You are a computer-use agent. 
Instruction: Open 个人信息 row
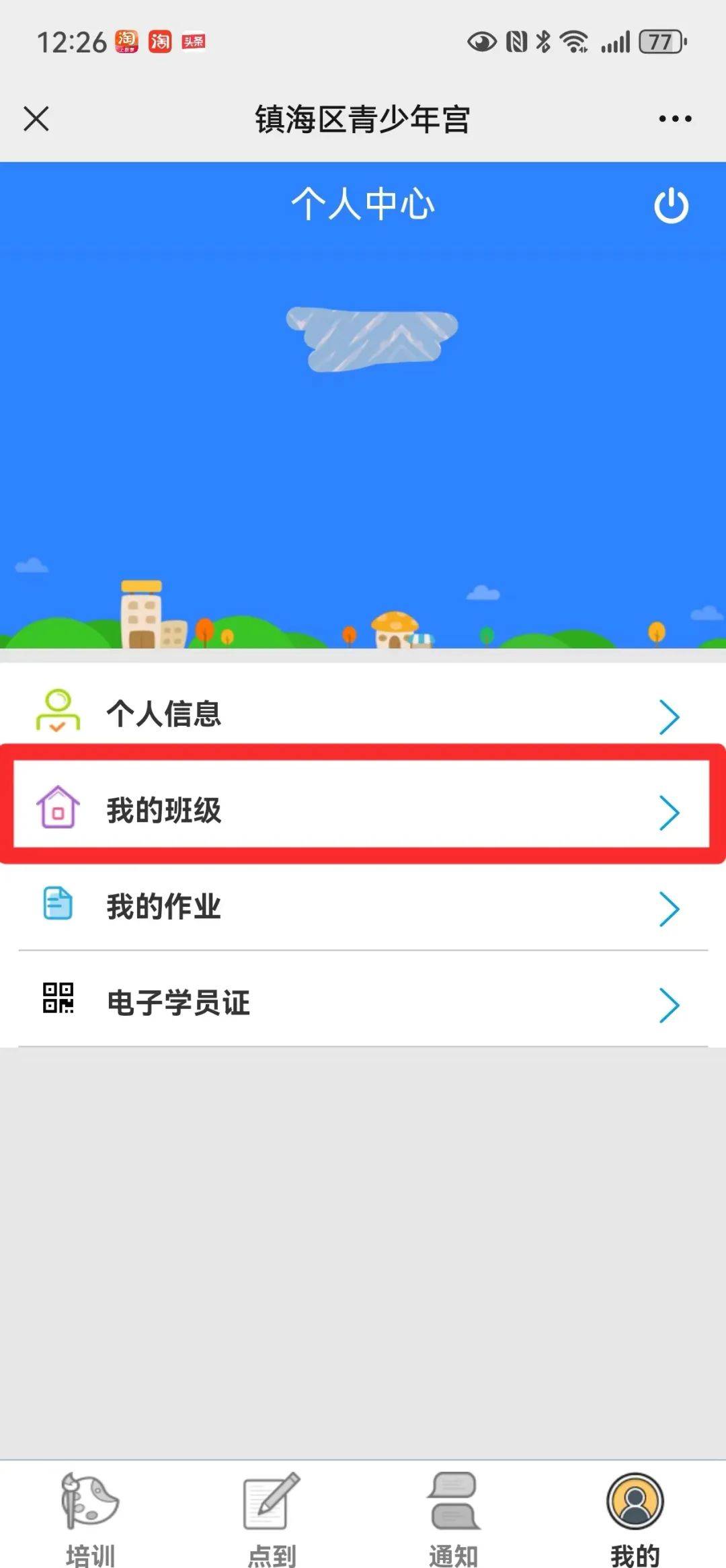click(363, 714)
